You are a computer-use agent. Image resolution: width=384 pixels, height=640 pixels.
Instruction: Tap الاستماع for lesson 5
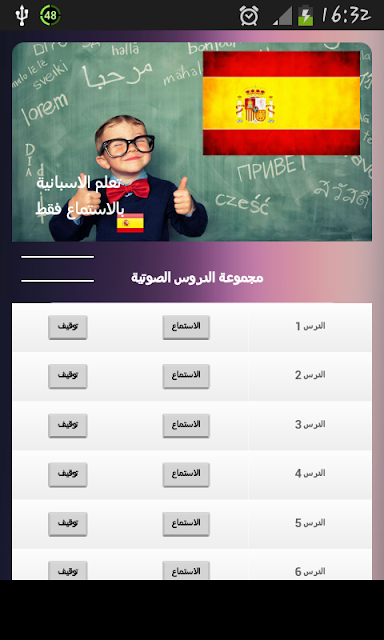point(186,524)
